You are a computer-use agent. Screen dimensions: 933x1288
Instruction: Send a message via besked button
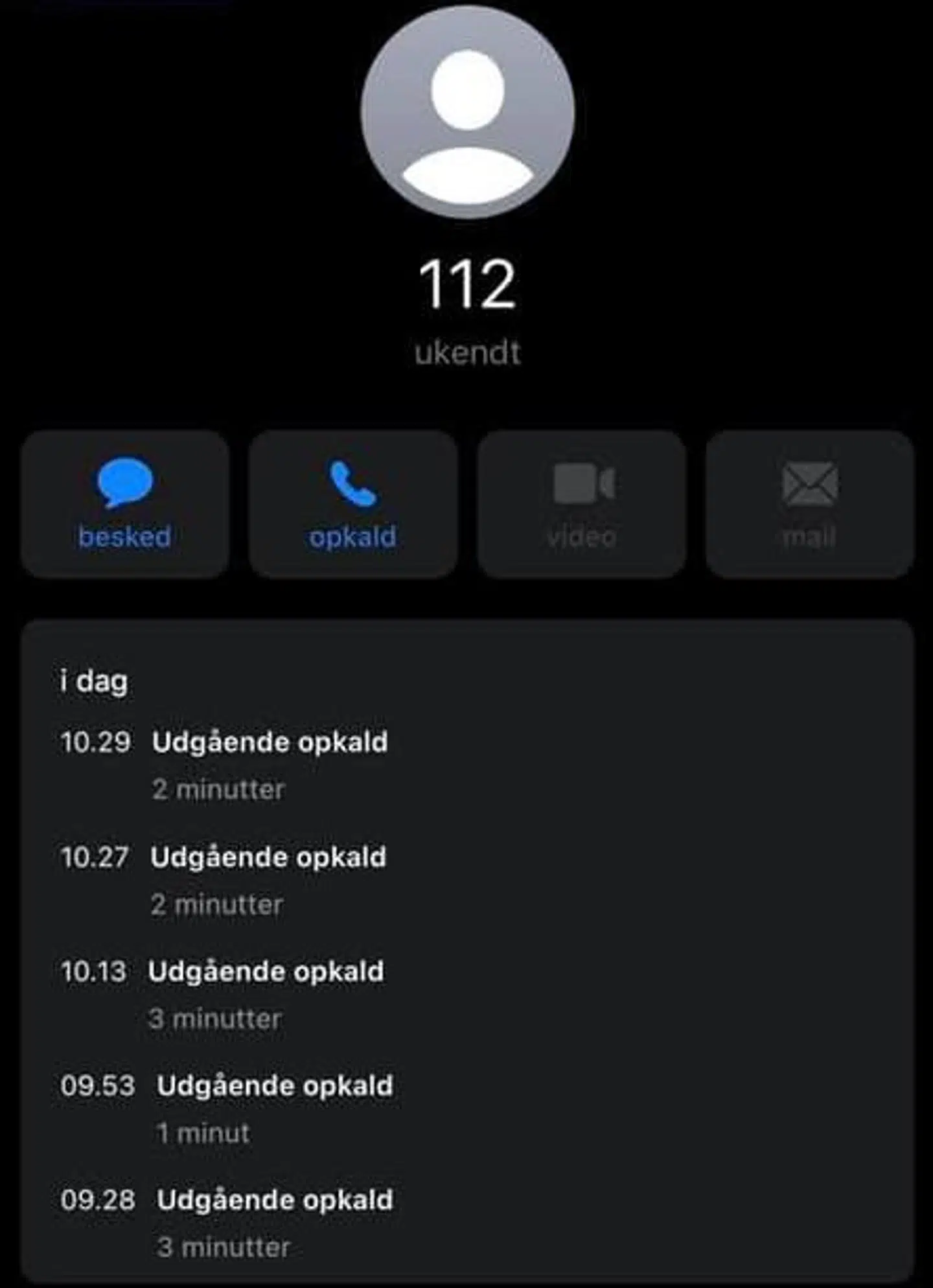pos(124,504)
